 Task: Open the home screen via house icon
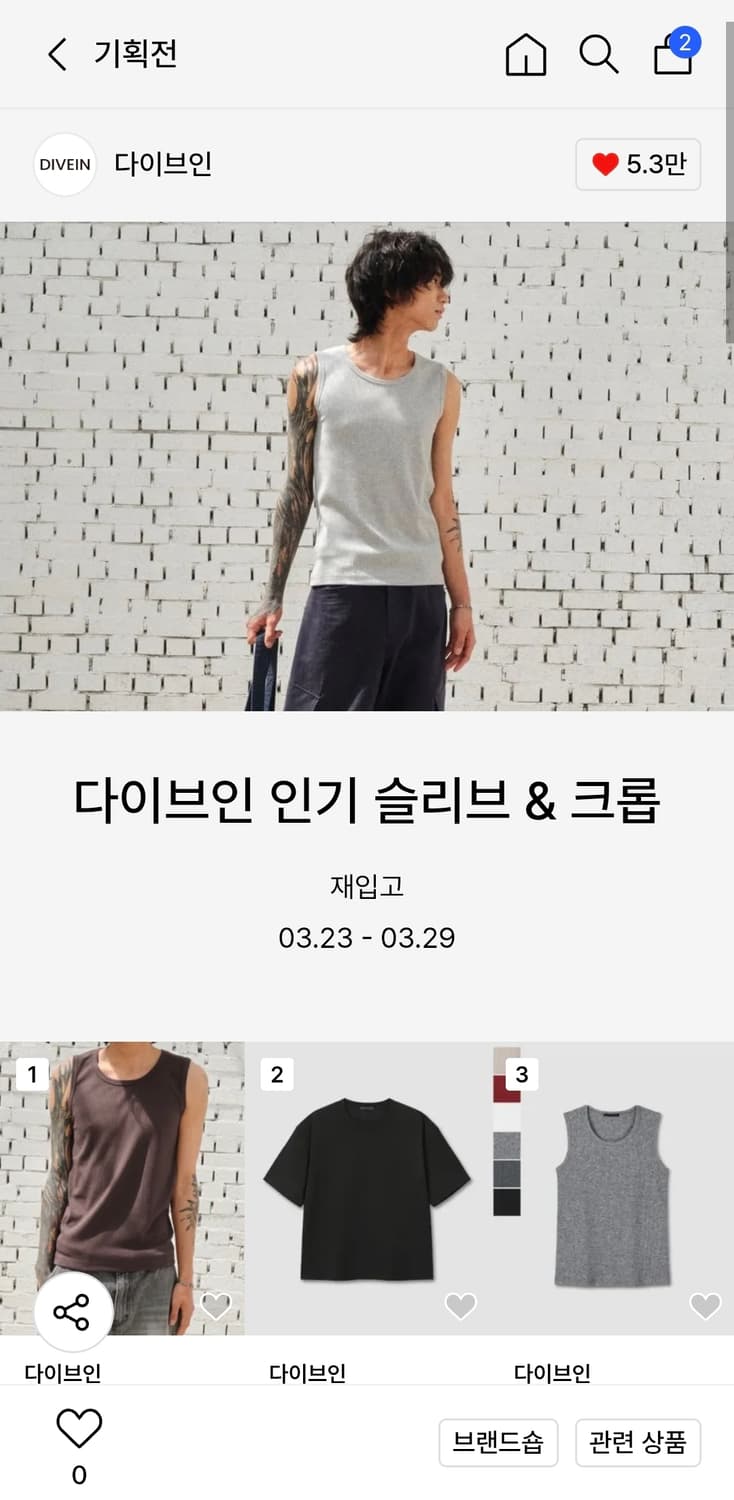pyautogui.click(x=525, y=55)
